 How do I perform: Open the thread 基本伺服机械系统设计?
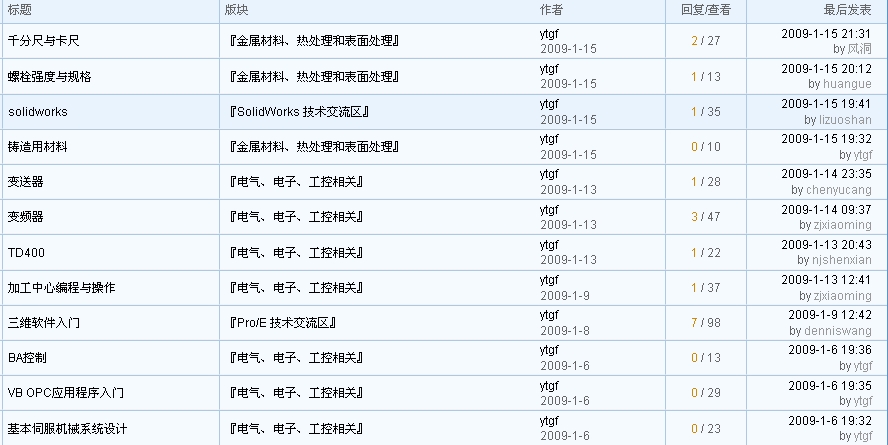click(x=67, y=429)
